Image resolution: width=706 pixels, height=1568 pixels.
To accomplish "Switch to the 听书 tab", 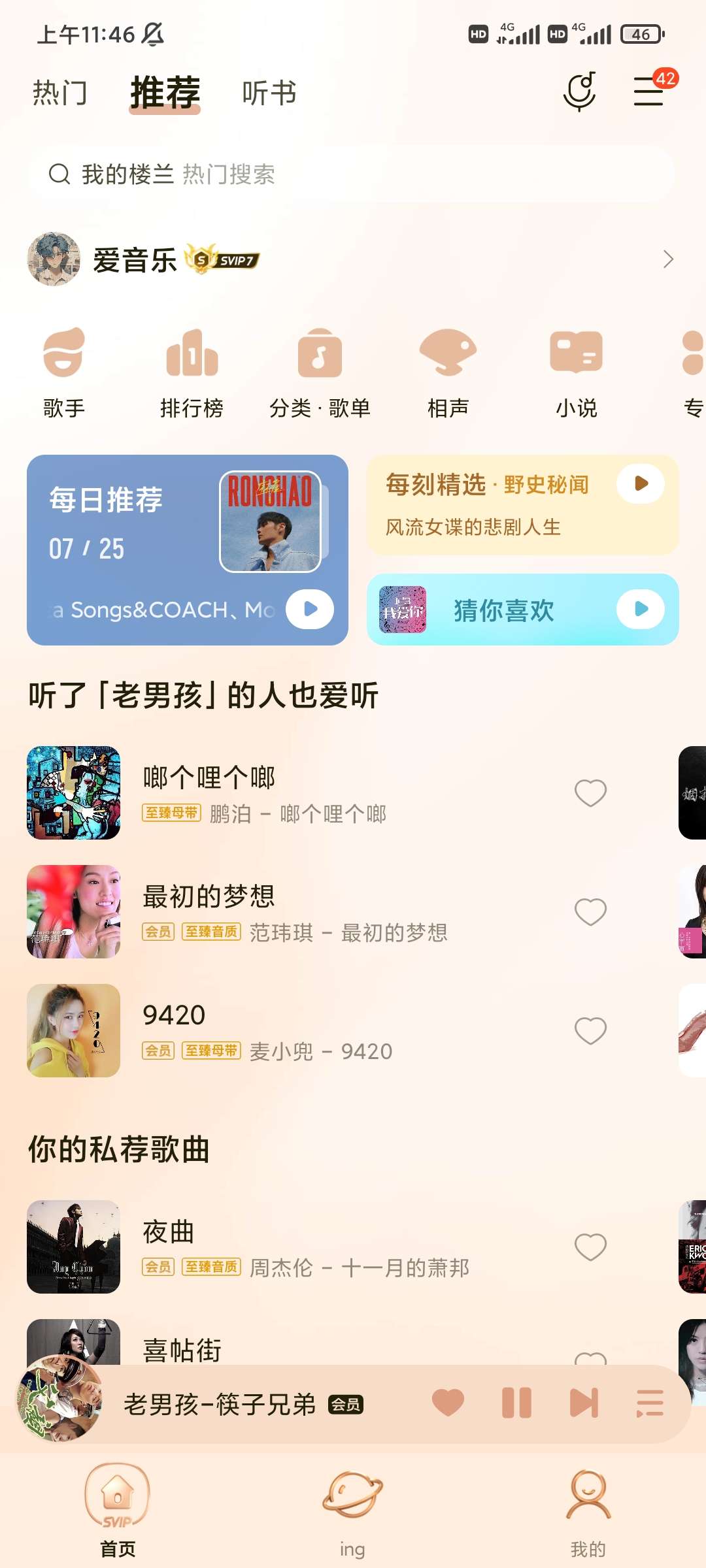I will pyautogui.click(x=269, y=93).
